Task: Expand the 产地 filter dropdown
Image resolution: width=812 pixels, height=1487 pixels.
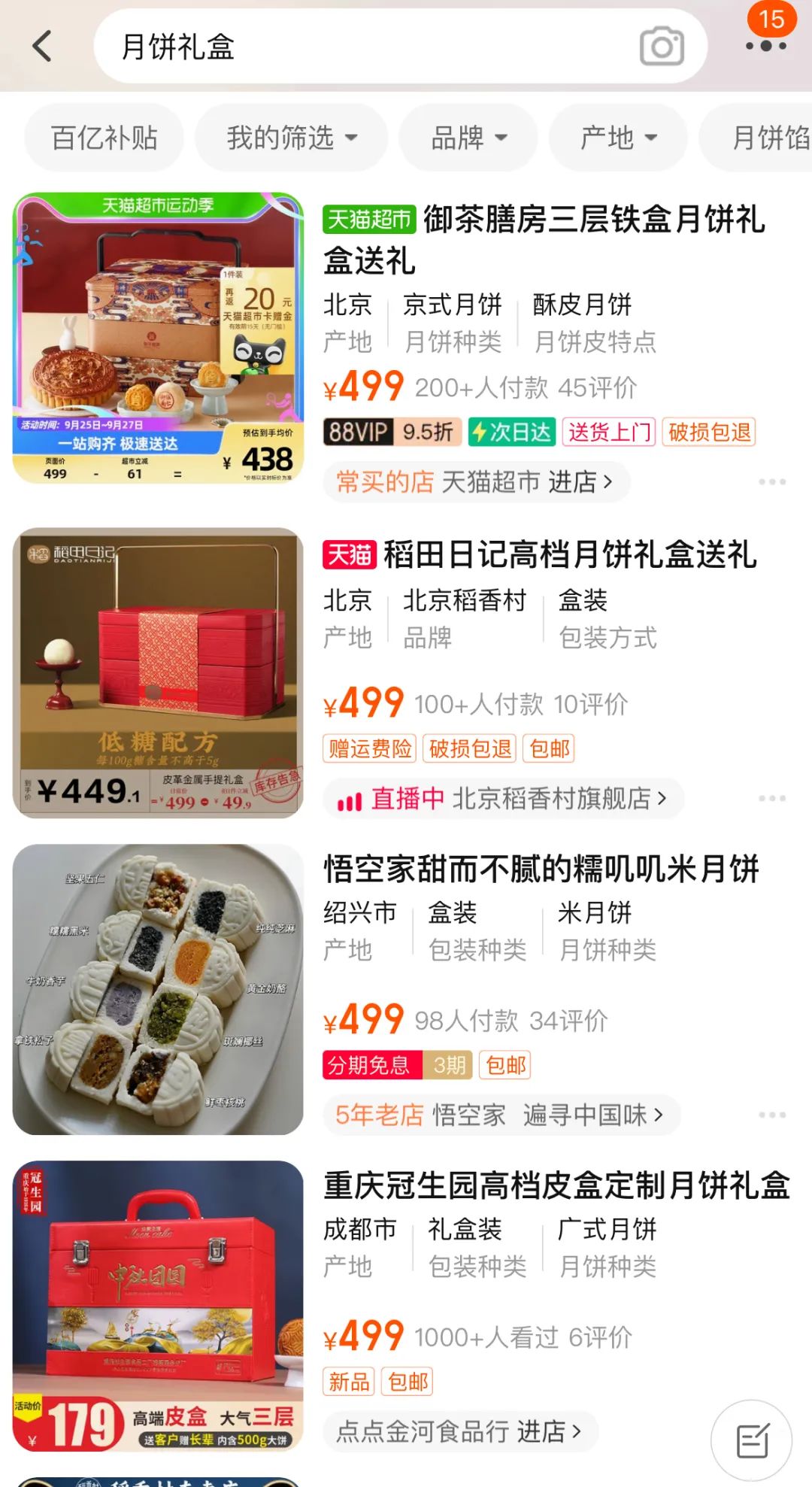Action: [618, 138]
